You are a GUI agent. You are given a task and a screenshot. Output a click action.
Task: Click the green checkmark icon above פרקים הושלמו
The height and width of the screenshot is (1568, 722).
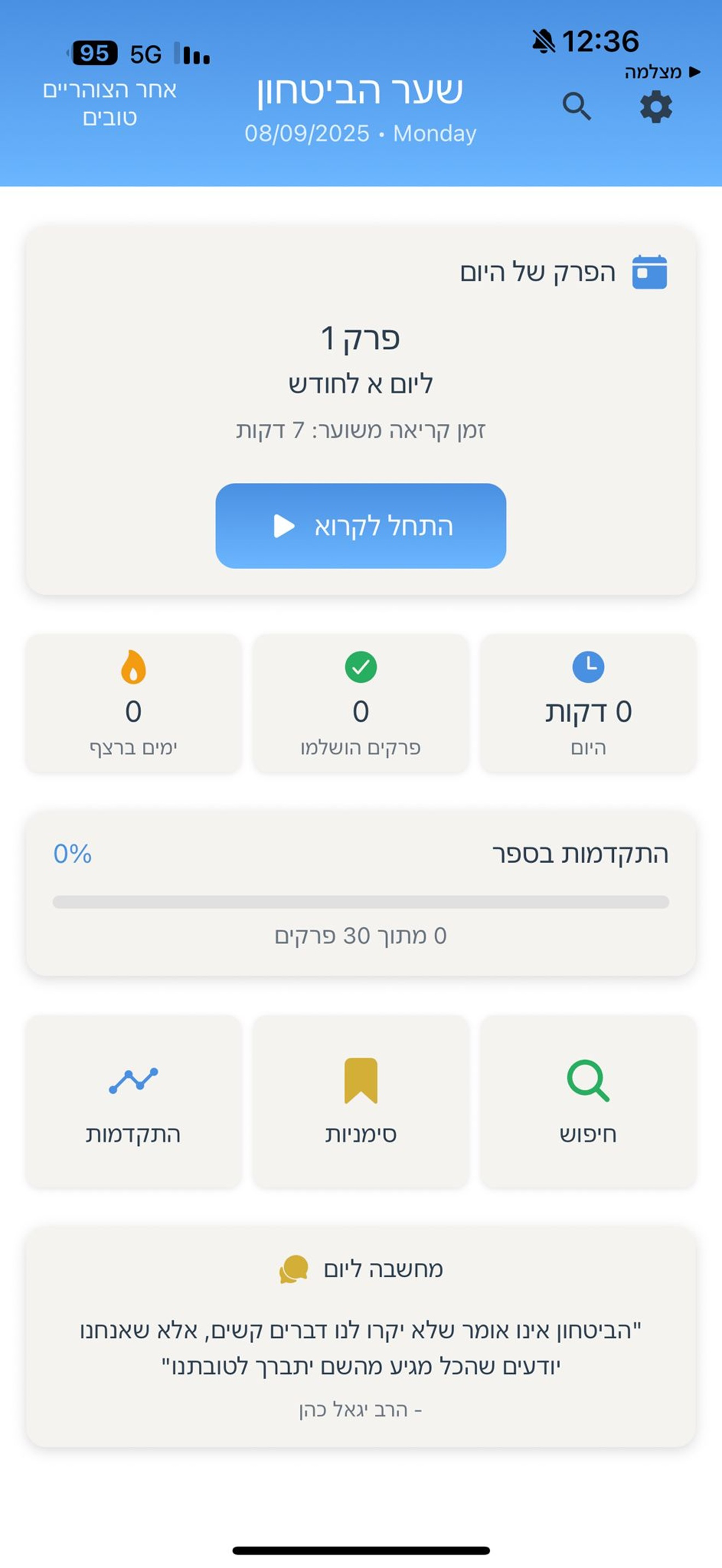(x=361, y=667)
